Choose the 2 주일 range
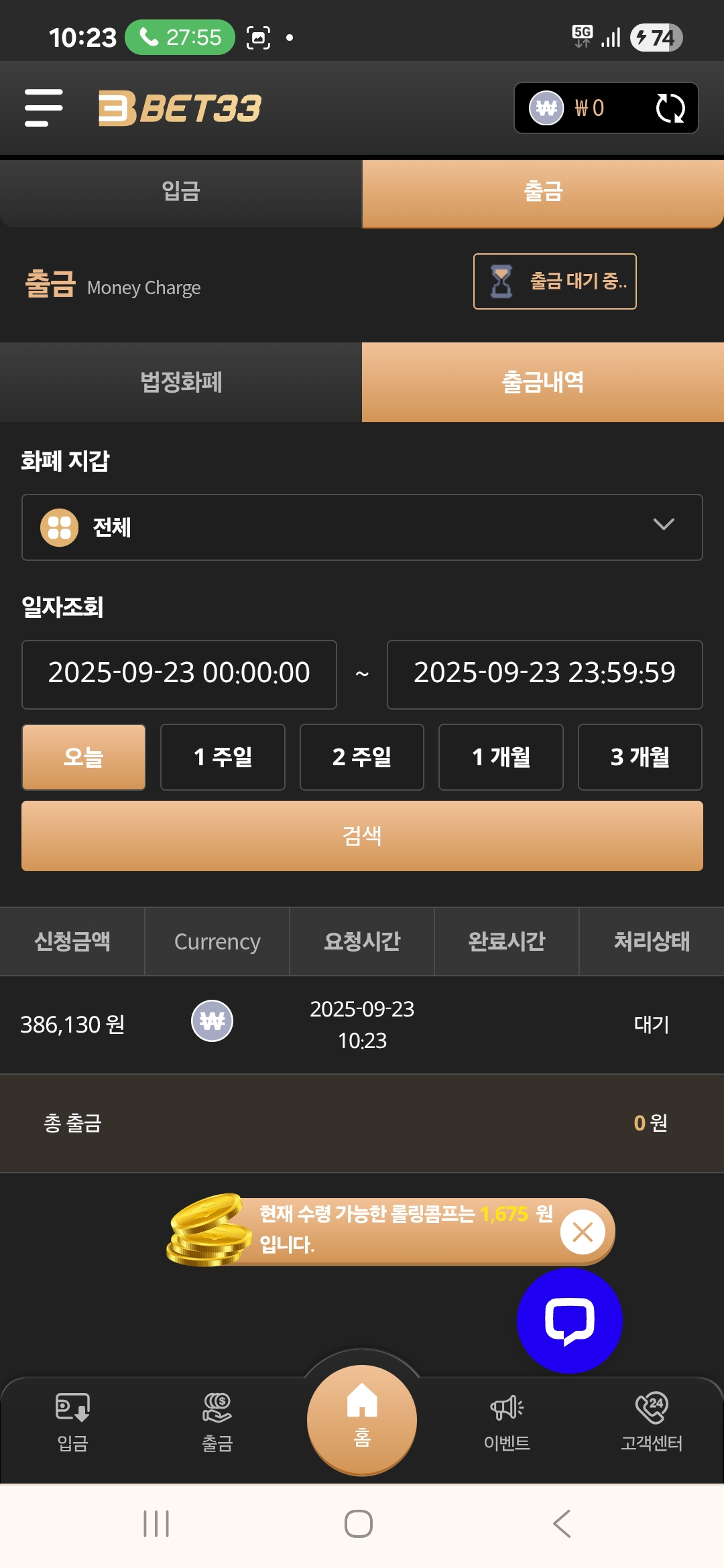Screen dimensions: 724x1568 [x=362, y=757]
